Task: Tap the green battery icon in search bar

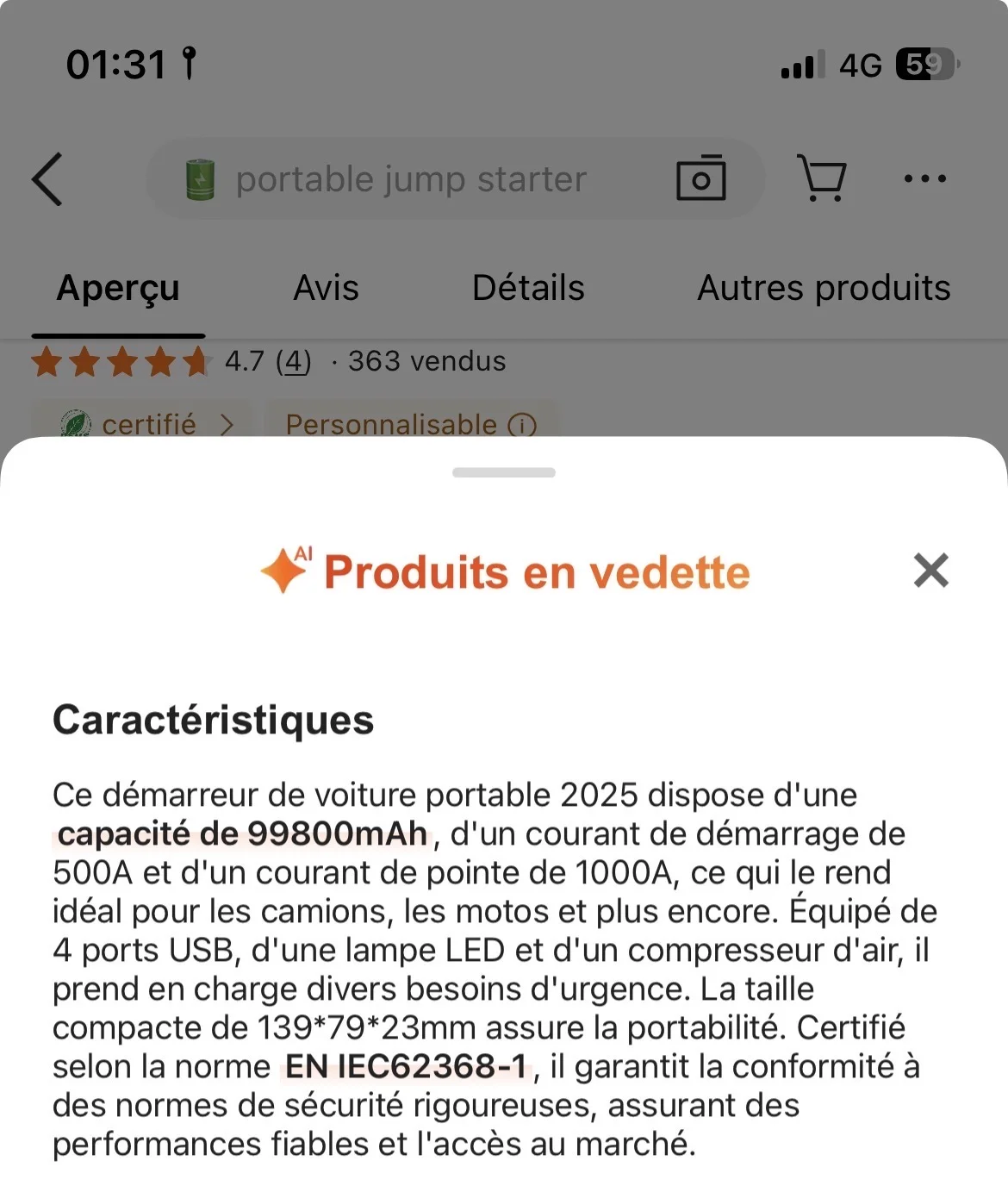Action: click(200, 178)
